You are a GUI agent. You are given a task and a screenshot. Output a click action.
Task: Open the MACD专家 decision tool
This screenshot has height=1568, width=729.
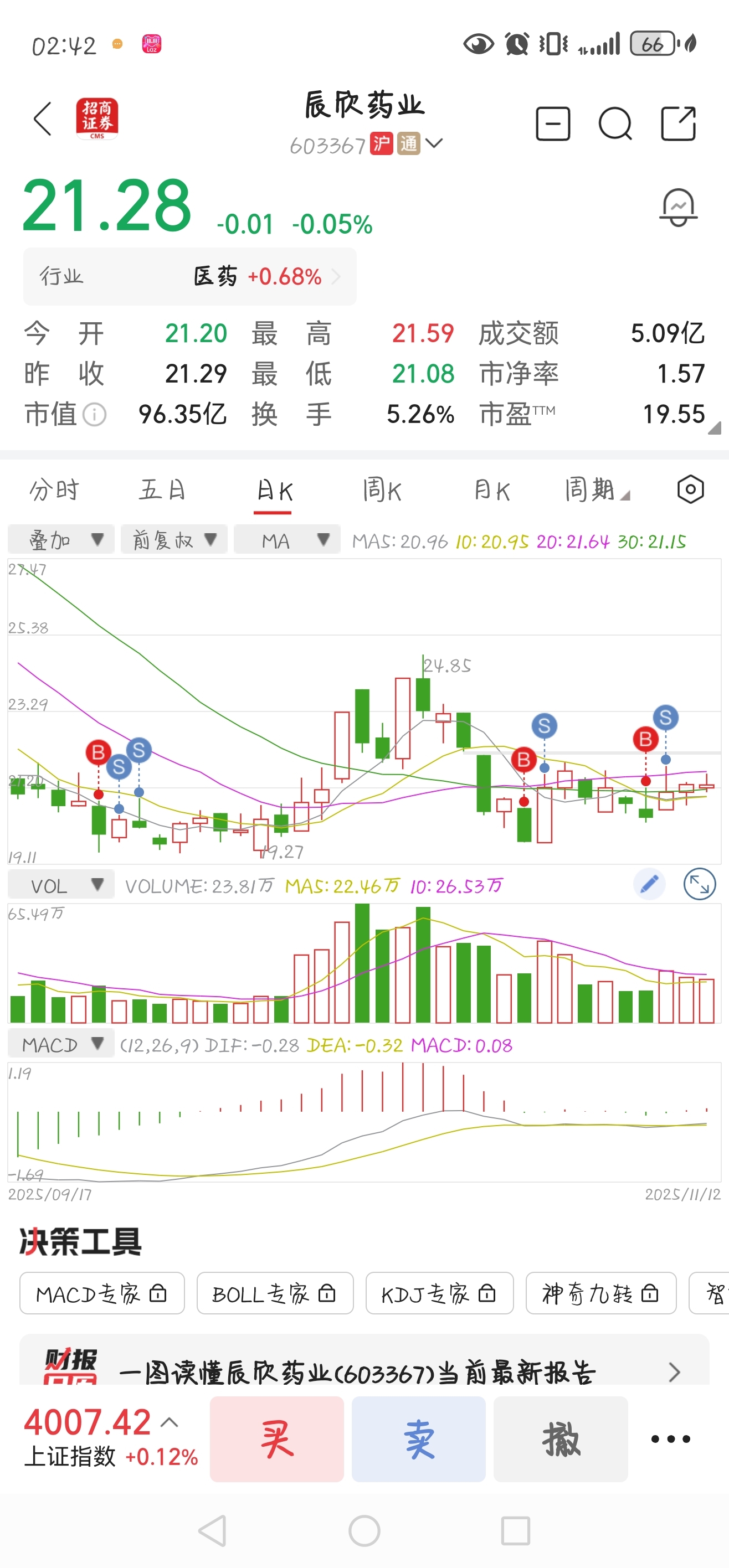click(102, 1293)
